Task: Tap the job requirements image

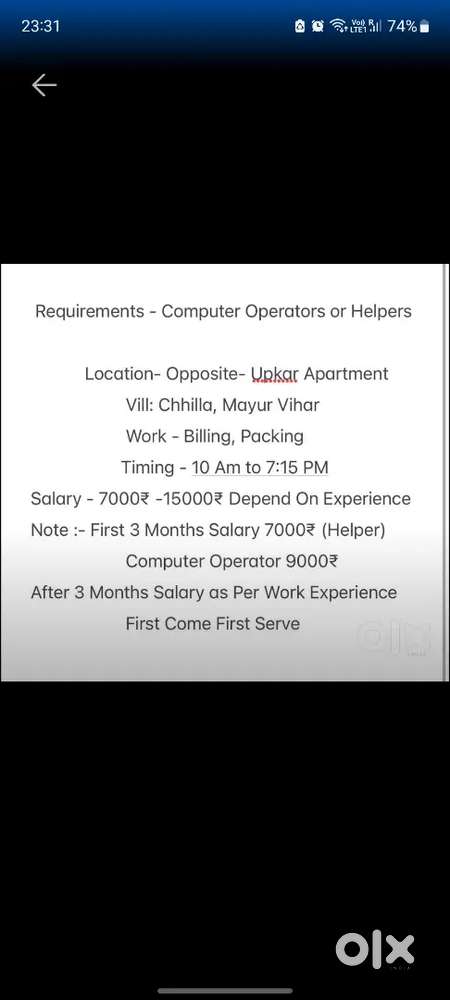Action: tap(224, 473)
